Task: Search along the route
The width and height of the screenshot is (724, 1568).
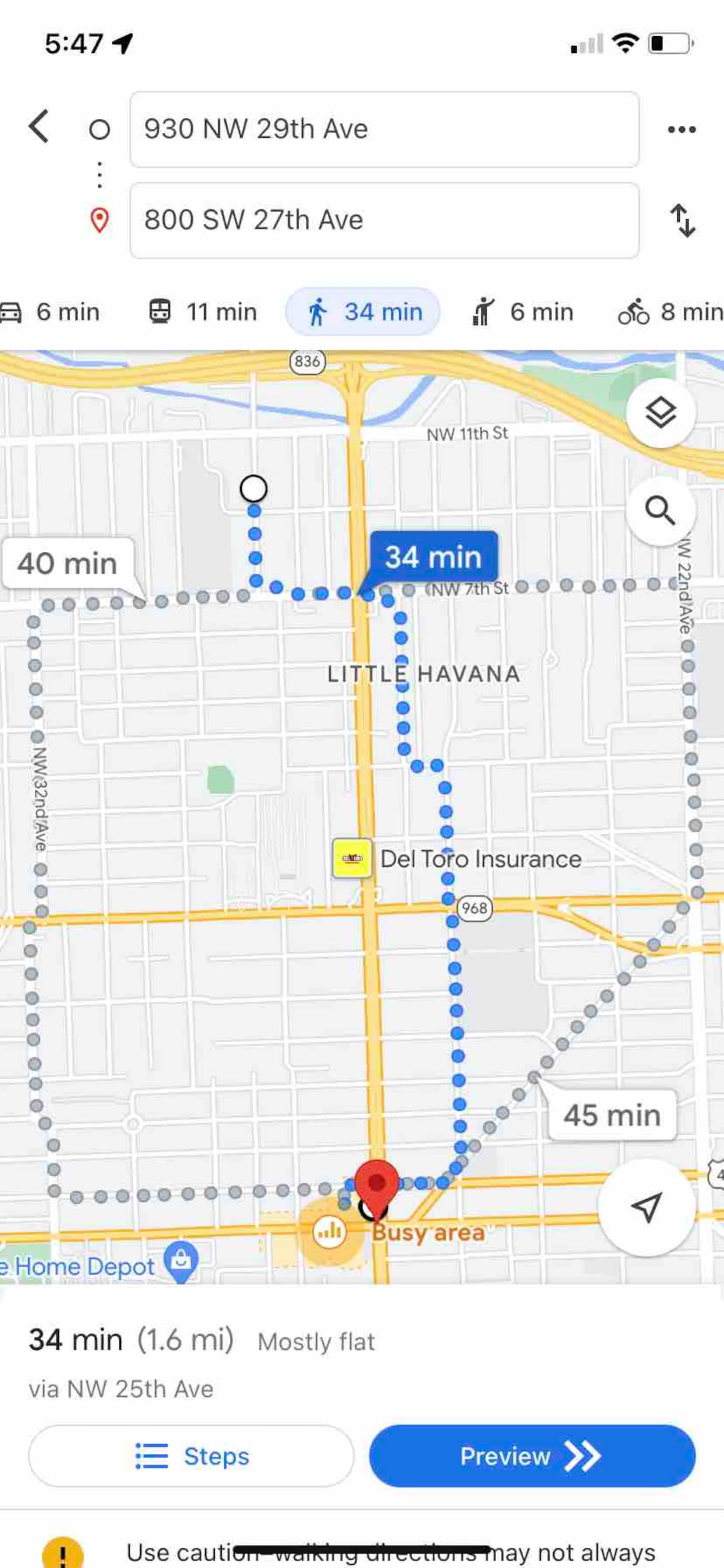Action: [660, 510]
